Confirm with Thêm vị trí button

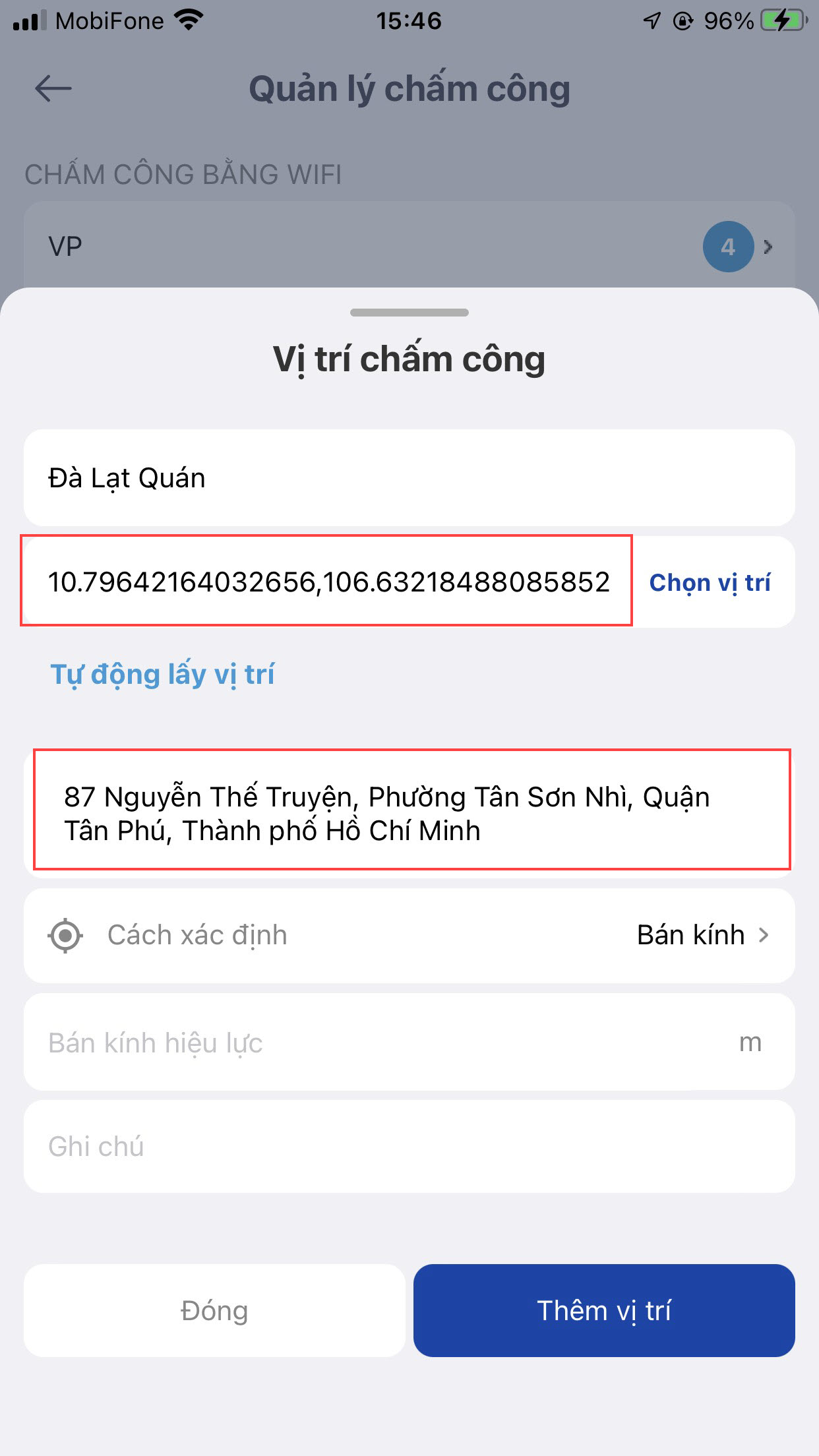(x=603, y=1310)
